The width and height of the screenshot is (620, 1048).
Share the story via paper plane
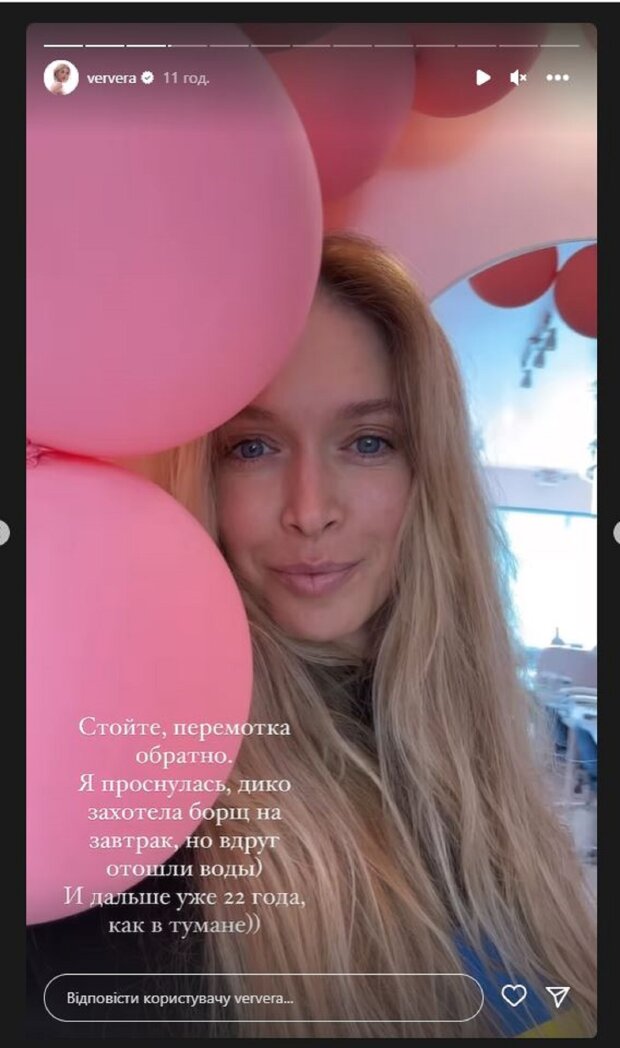[x=558, y=996]
